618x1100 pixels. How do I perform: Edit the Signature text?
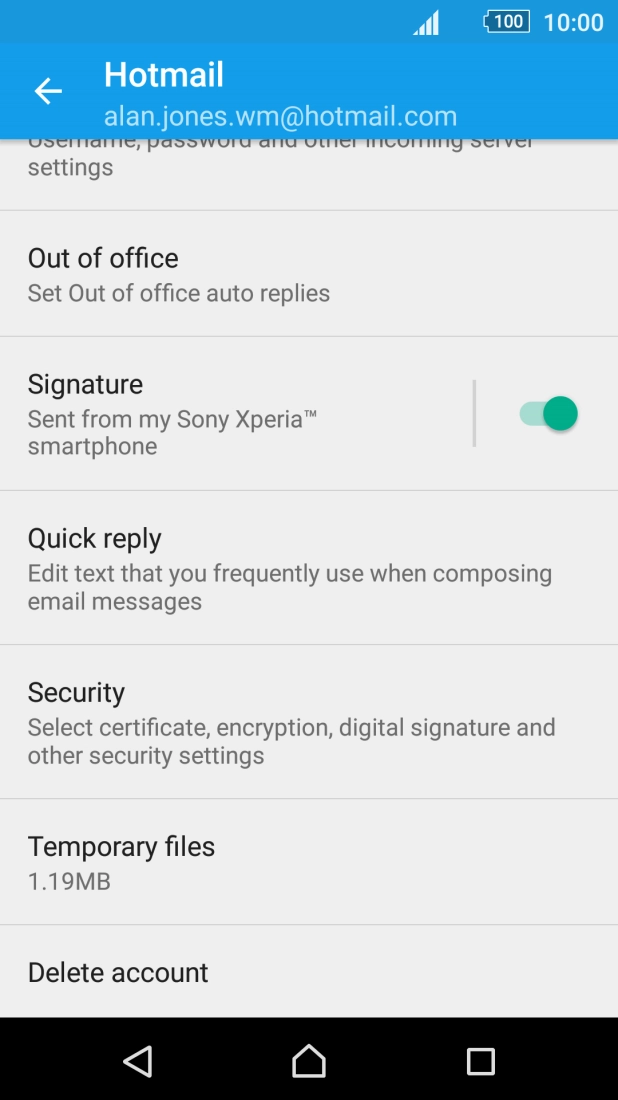[236, 414]
